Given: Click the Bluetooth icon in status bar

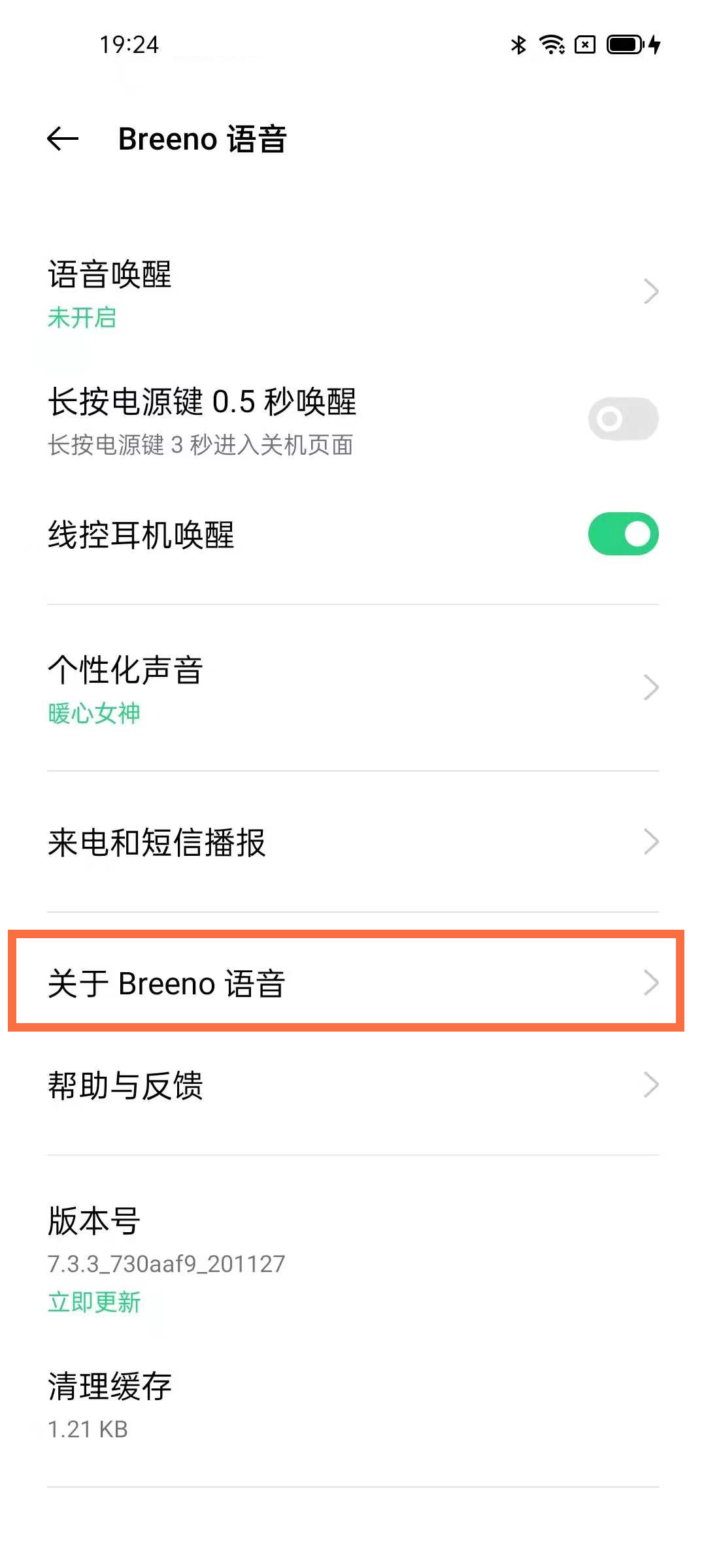Looking at the screenshot, I should coord(518,44).
